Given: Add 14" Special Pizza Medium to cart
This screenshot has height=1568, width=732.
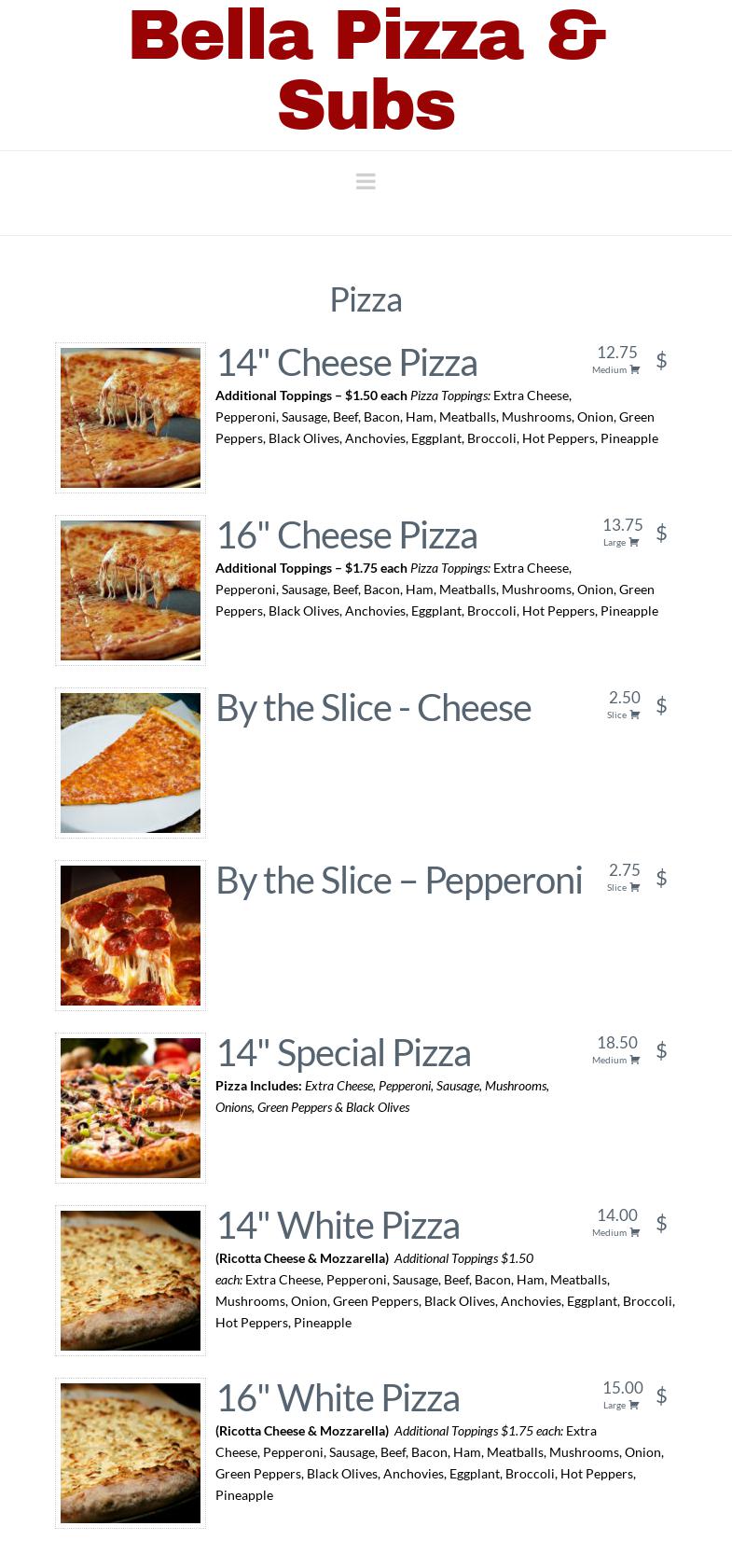Looking at the screenshot, I should point(634,1061).
